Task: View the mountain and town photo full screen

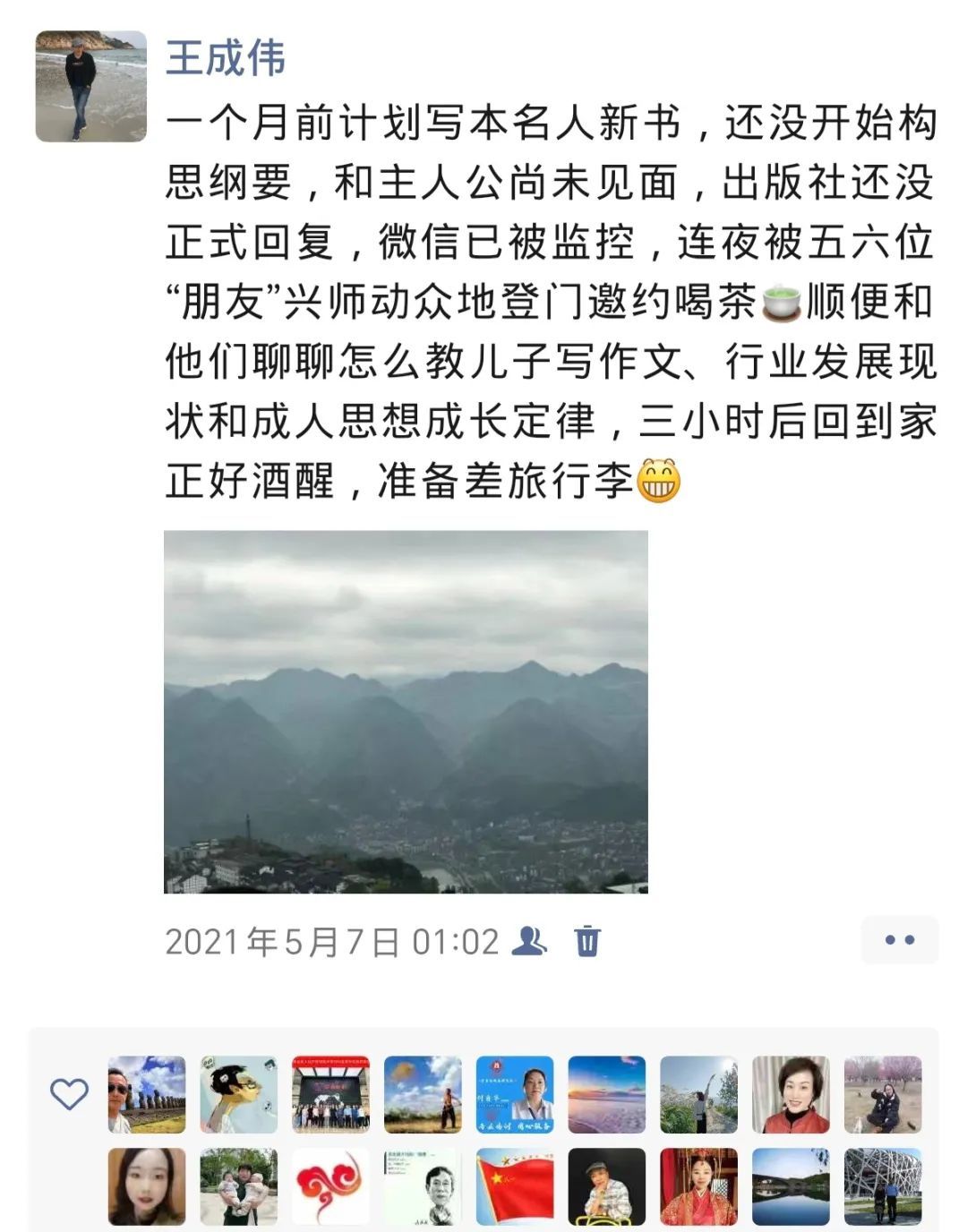Action: 406,712
